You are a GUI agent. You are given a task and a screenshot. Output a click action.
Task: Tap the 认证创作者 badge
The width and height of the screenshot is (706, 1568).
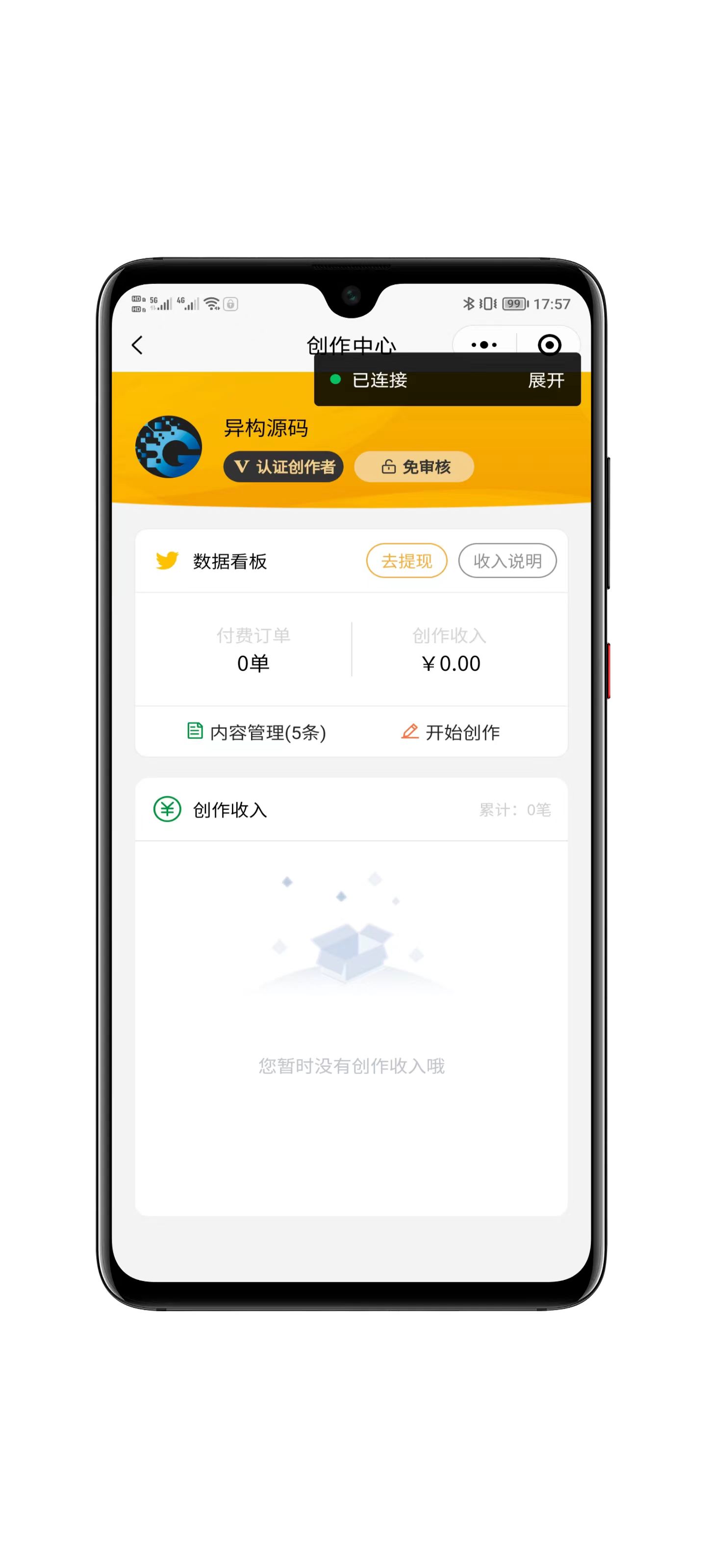[283, 467]
